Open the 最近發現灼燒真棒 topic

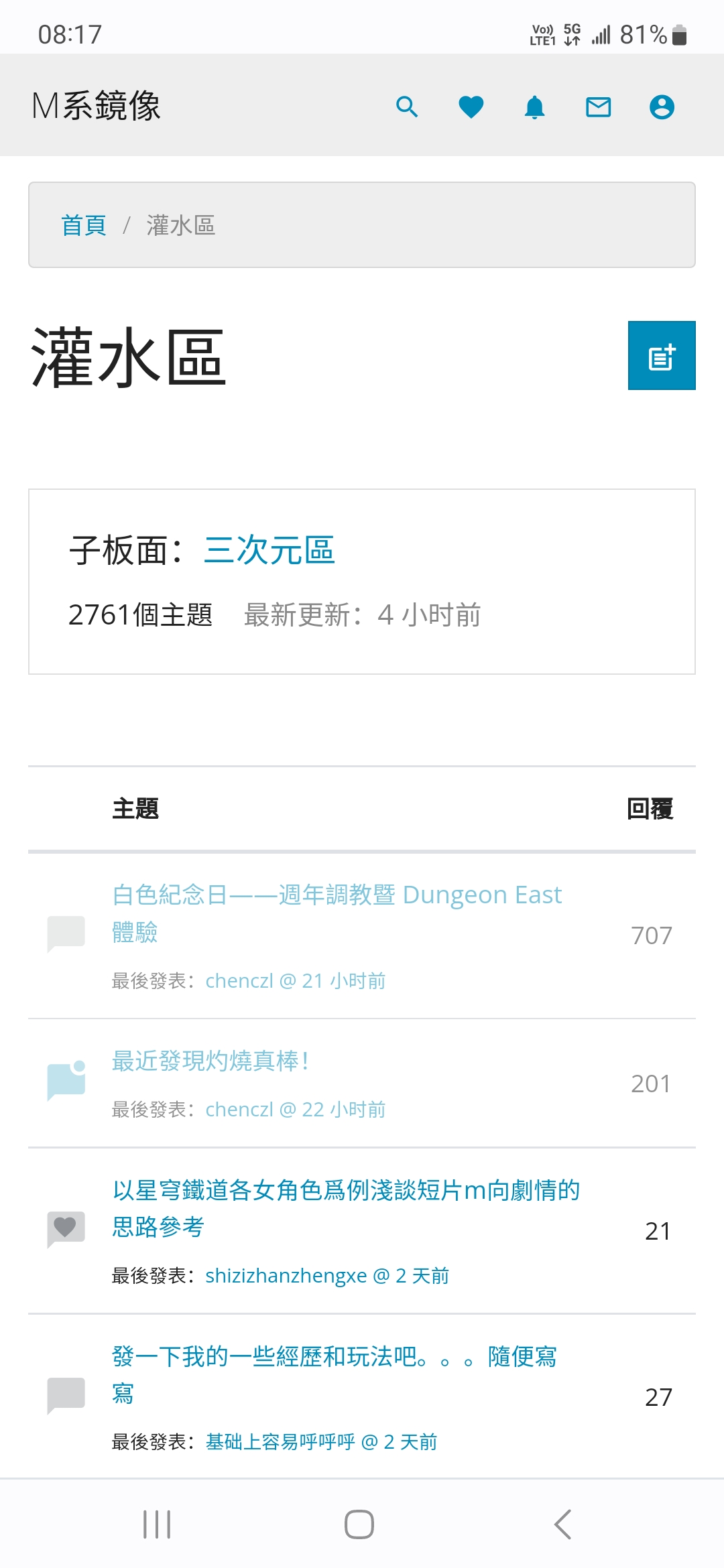210,1061
